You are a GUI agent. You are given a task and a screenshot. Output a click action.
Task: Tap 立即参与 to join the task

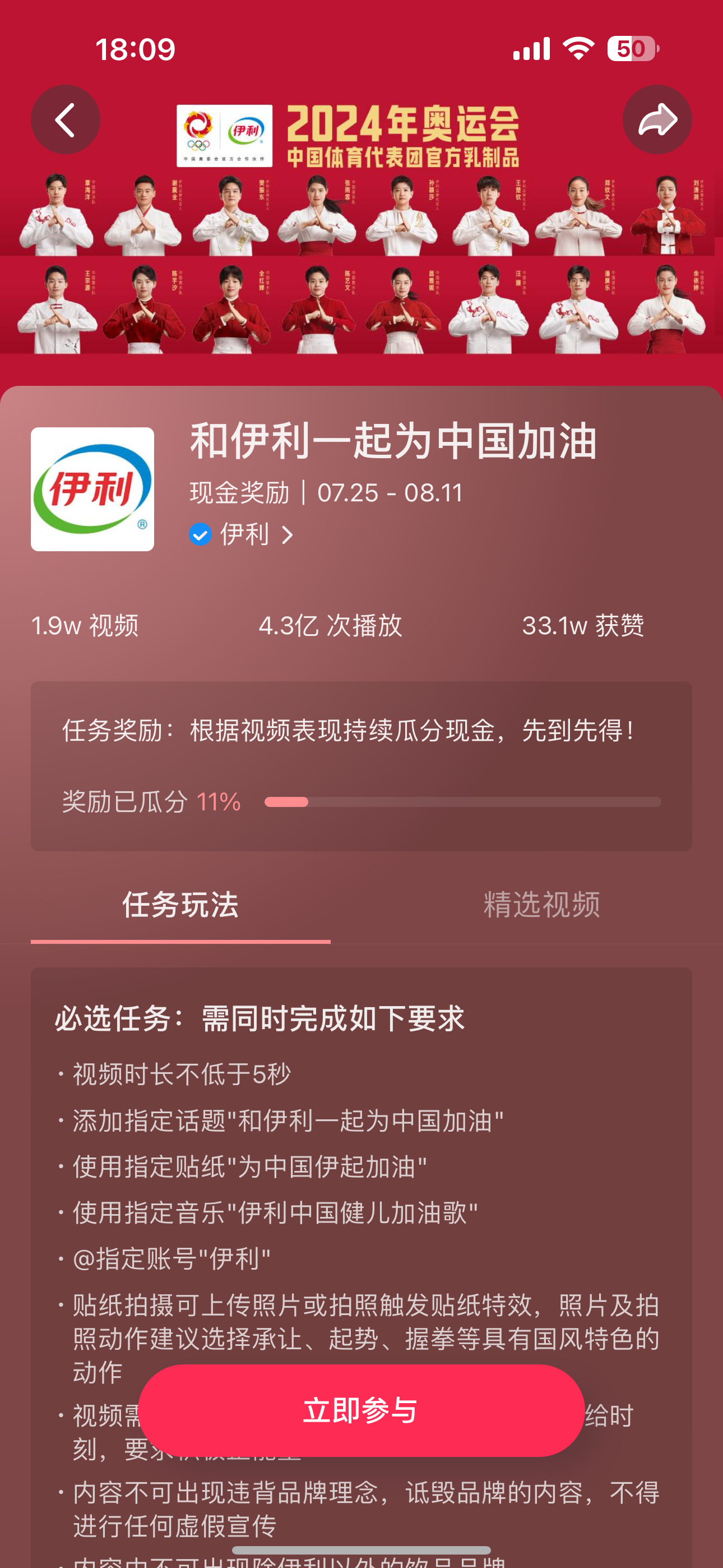(x=361, y=1410)
